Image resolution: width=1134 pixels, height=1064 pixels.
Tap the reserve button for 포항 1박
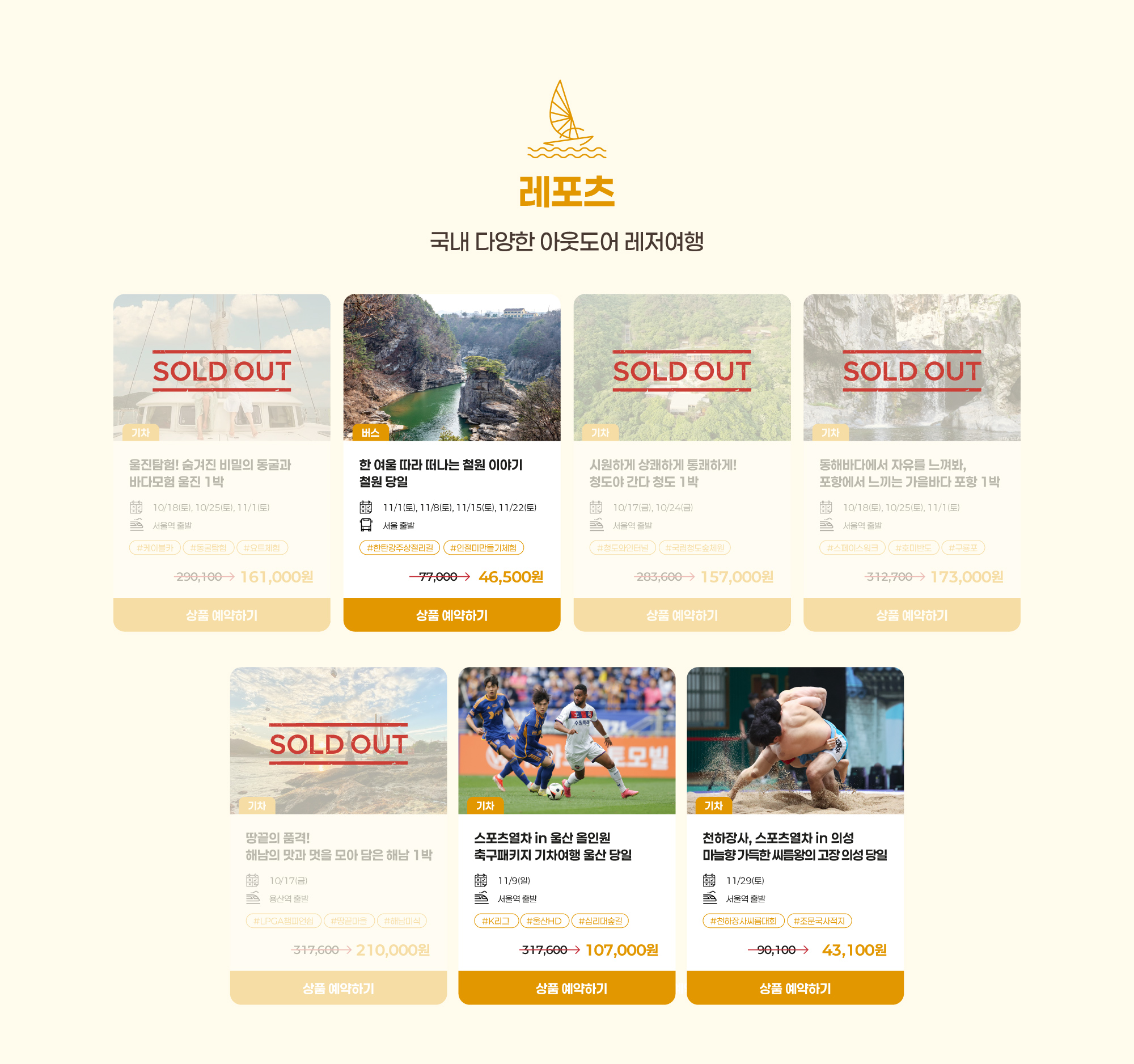pyautogui.click(x=912, y=615)
